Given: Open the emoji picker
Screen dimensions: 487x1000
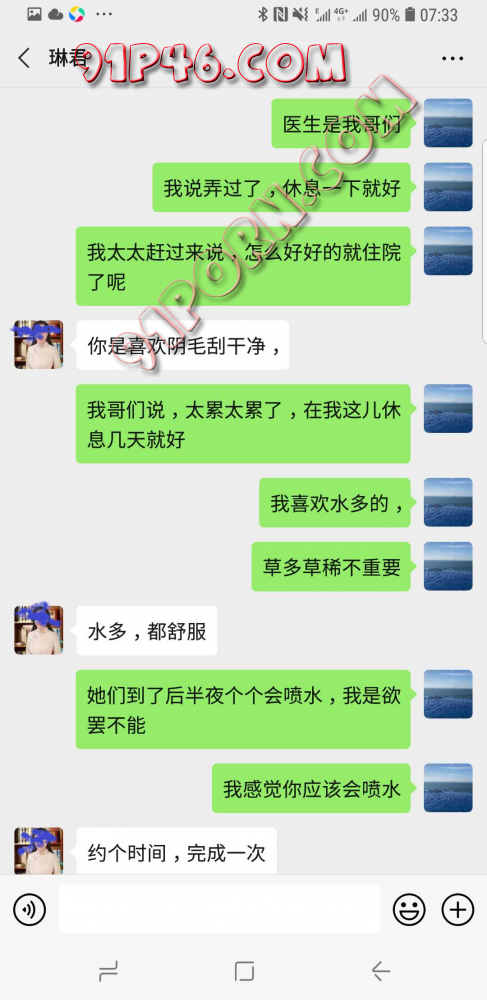Looking at the screenshot, I should 409,909.
